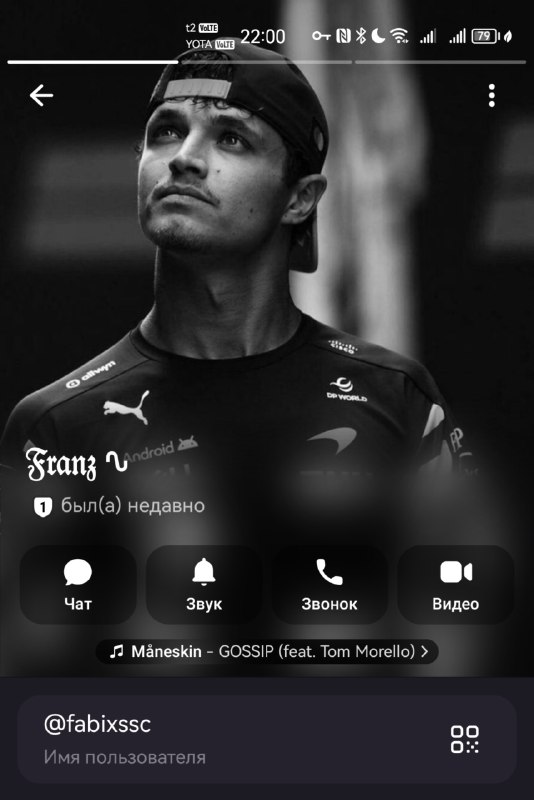The height and width of the screenshot is (800, 534).
Task: Tap the @fabixssc username row
Action: click(x=267, y=739)
